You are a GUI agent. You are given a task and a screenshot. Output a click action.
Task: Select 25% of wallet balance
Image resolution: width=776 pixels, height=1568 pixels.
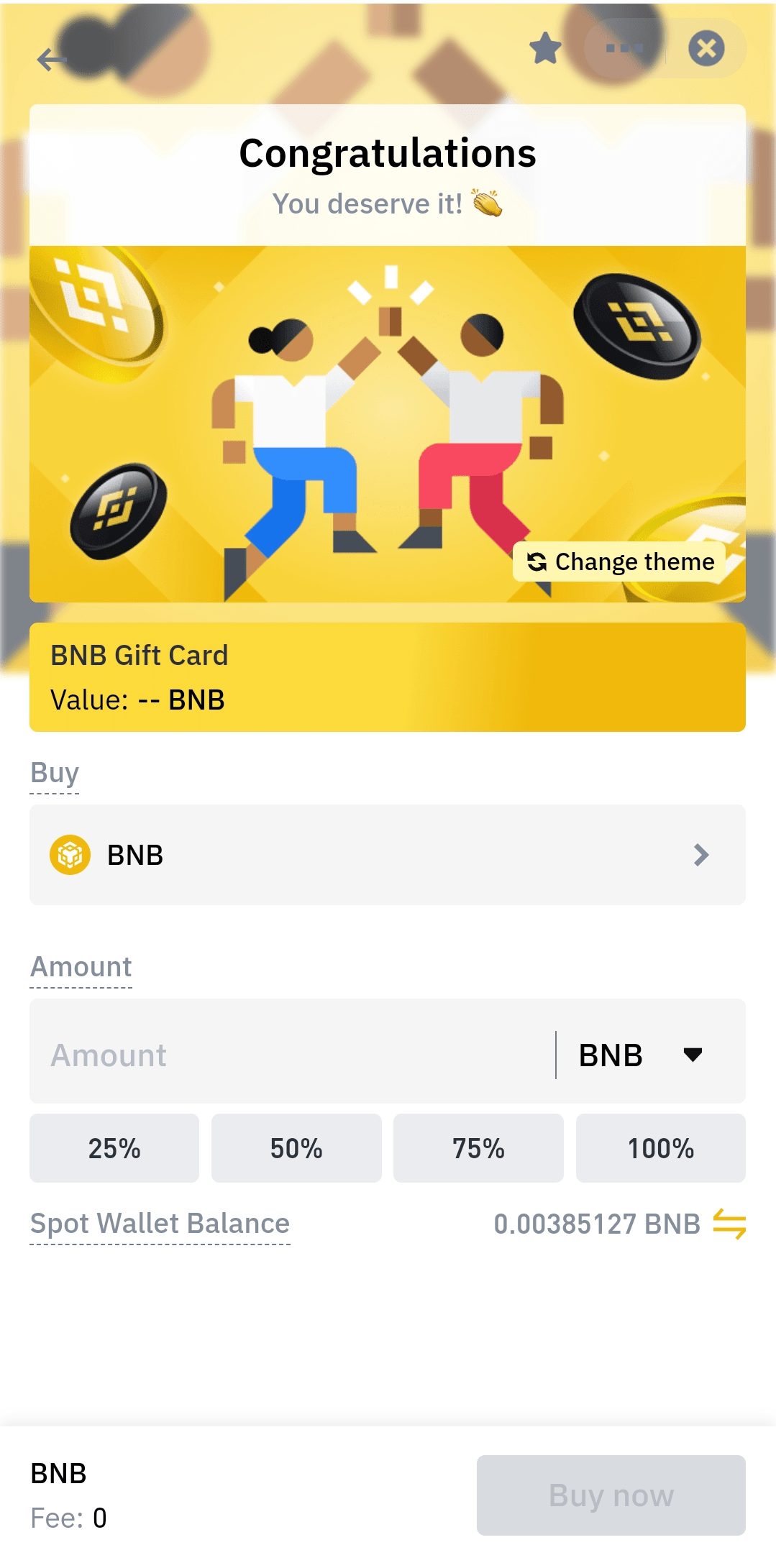tap(114, 1148)
